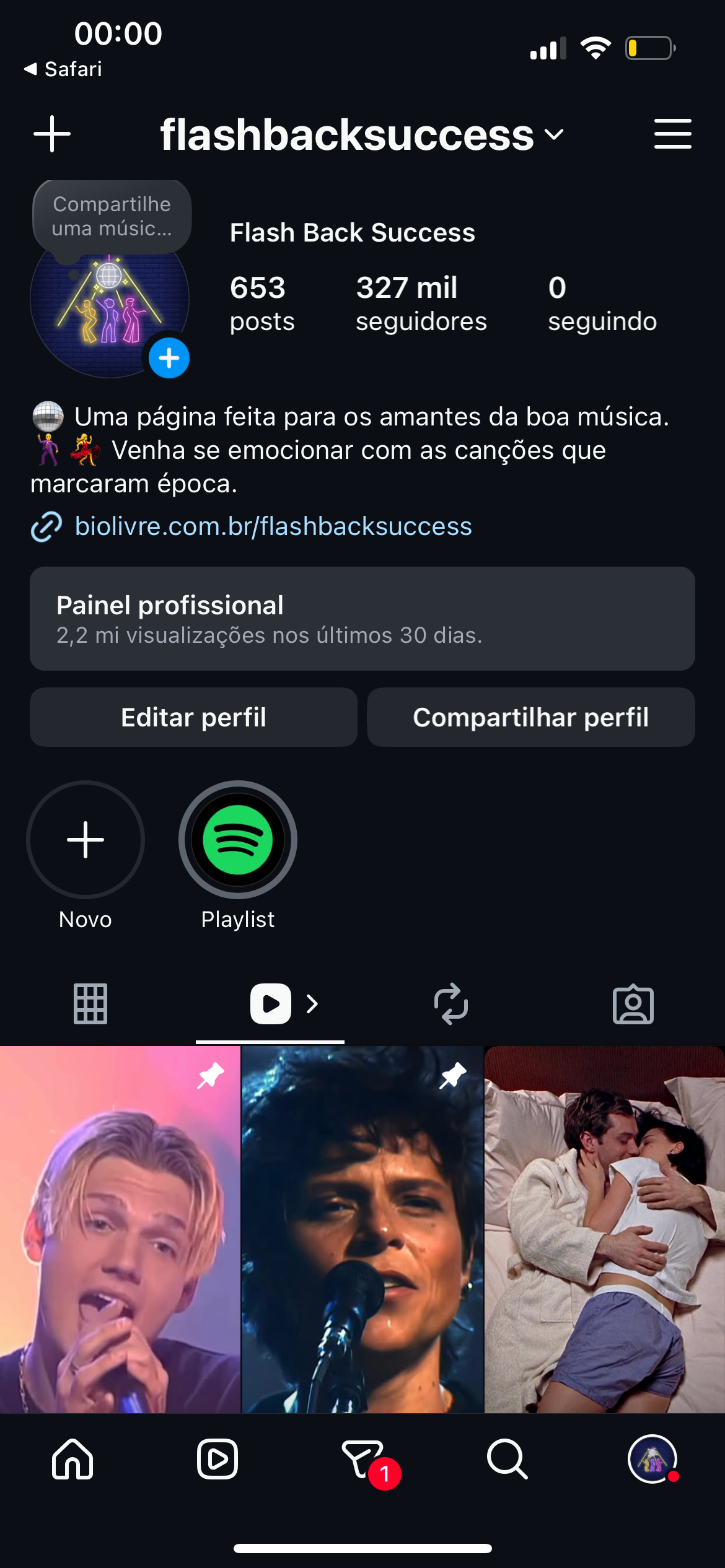Open the biolivre.com.br/flashbacksuccess link
Screen dimensions: 725x1568
tap(273, 526)
